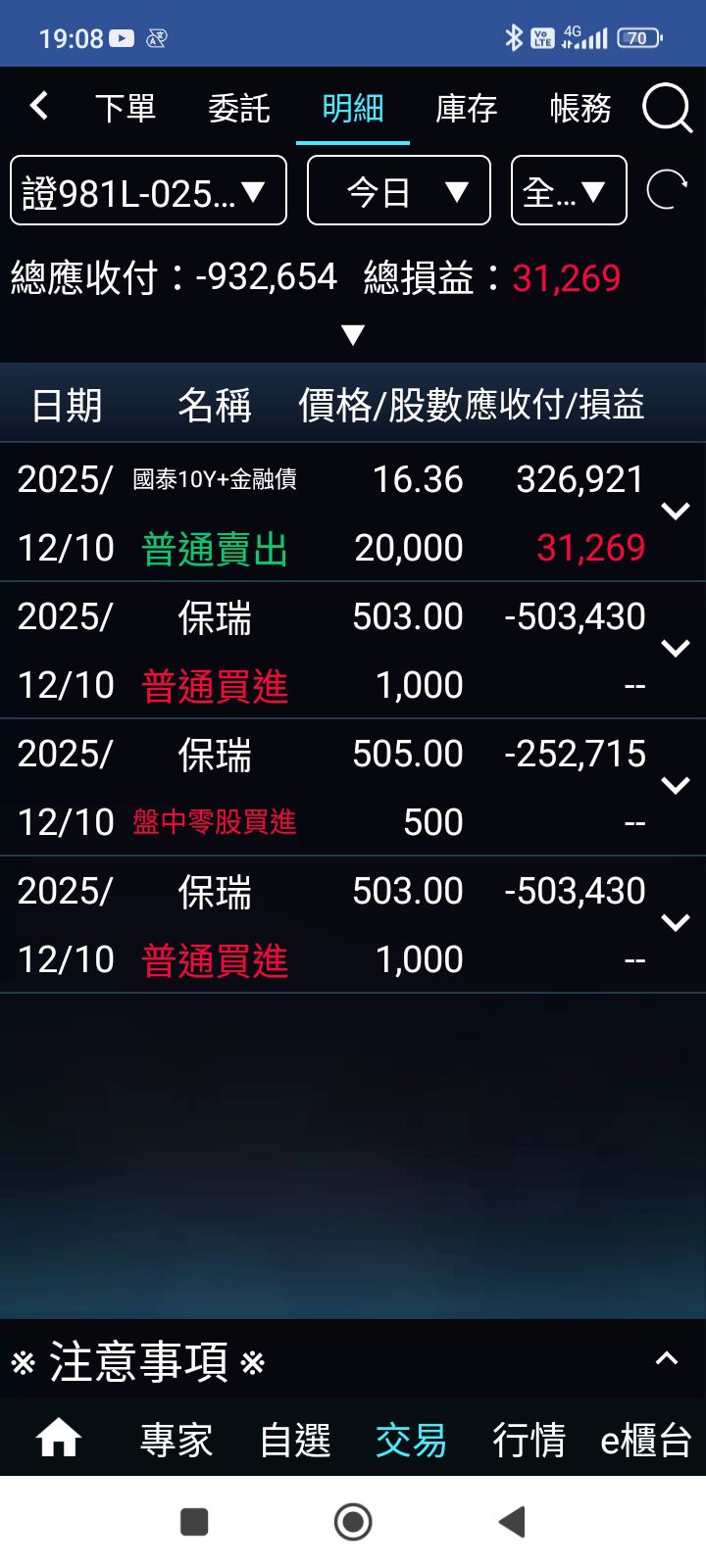Switch to the 委託 tab

[239, 108]
